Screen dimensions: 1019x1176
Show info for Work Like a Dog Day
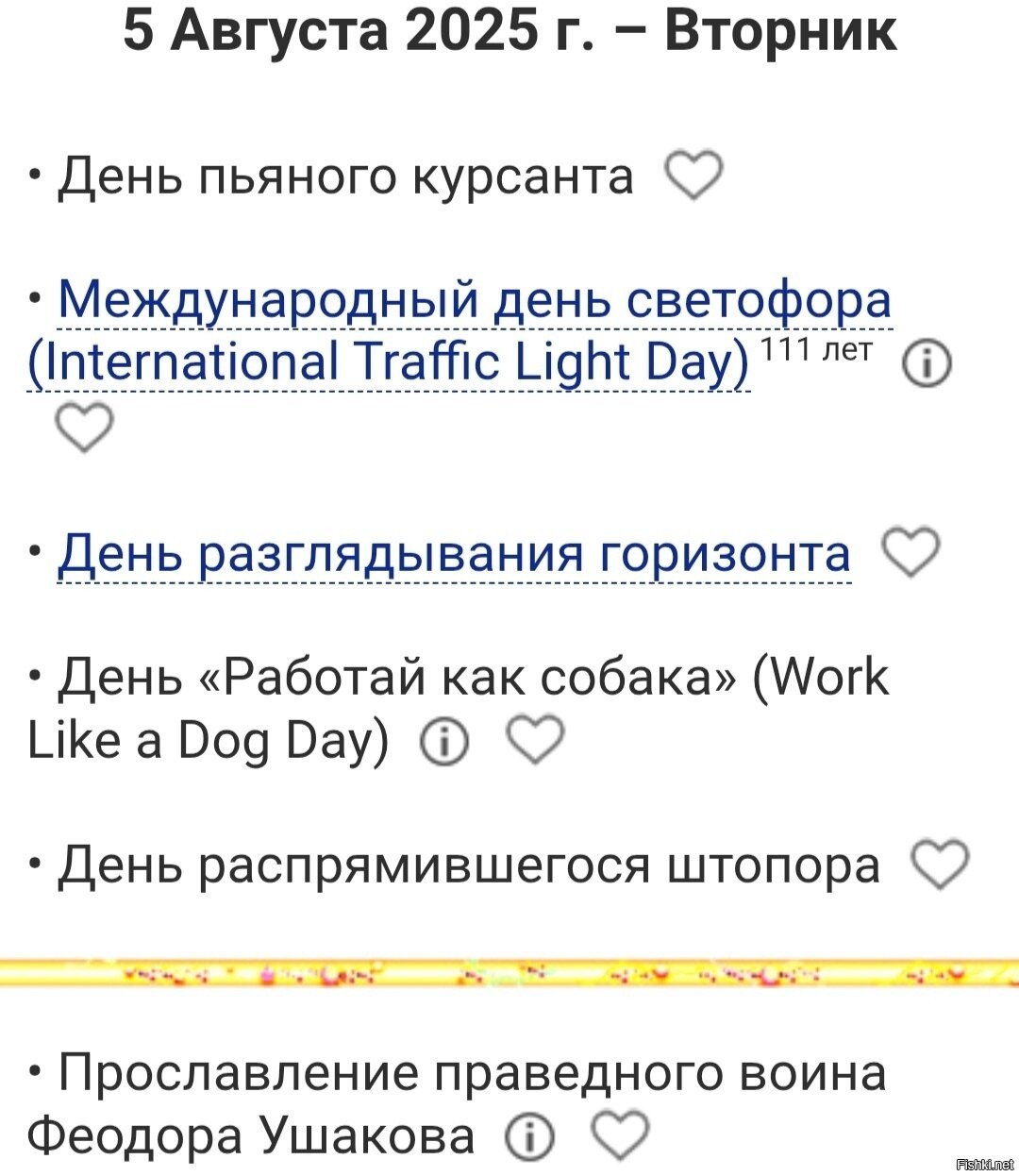(443, 743)
